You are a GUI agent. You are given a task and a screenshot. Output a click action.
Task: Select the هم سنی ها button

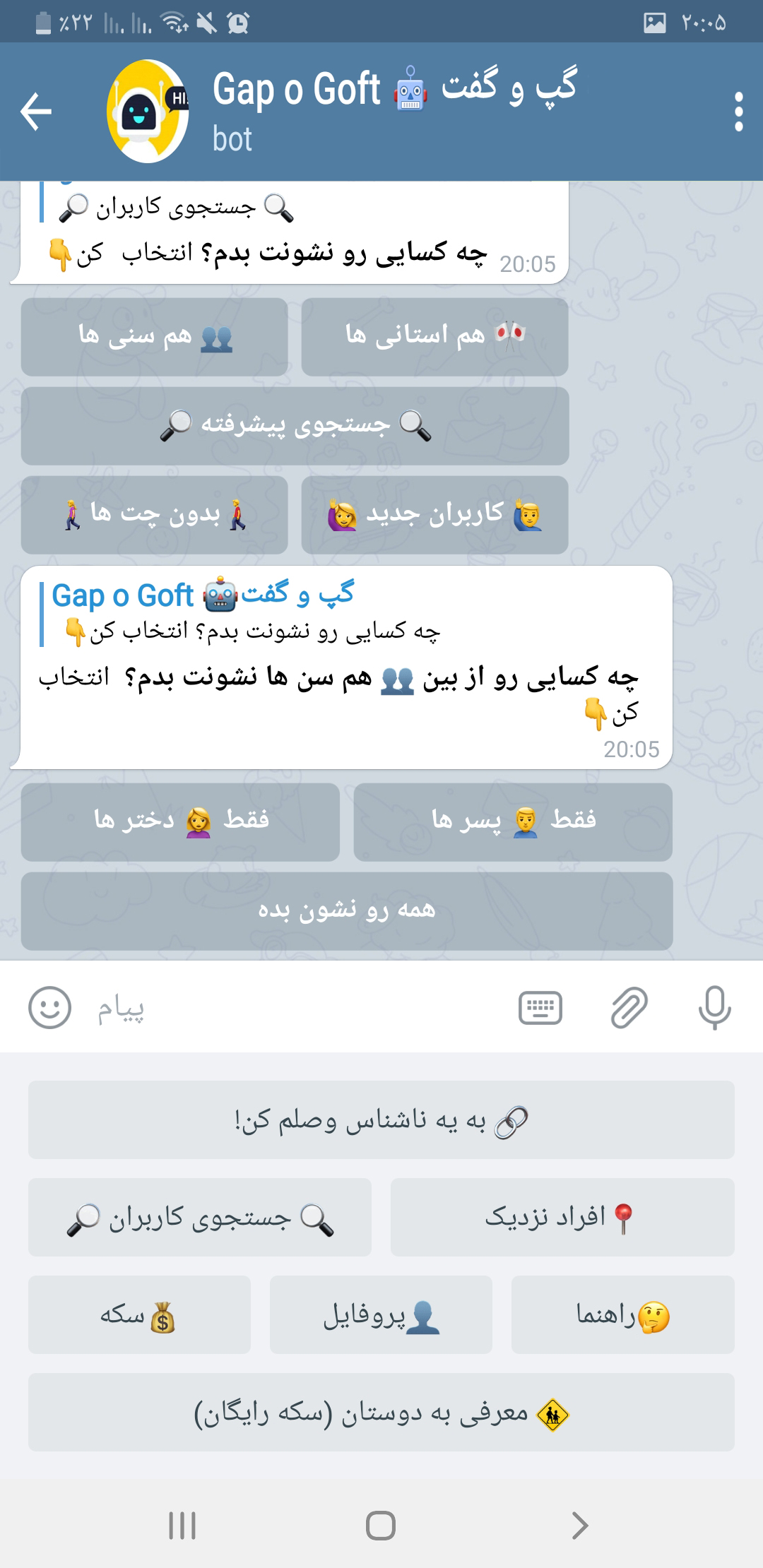[154, 337]
